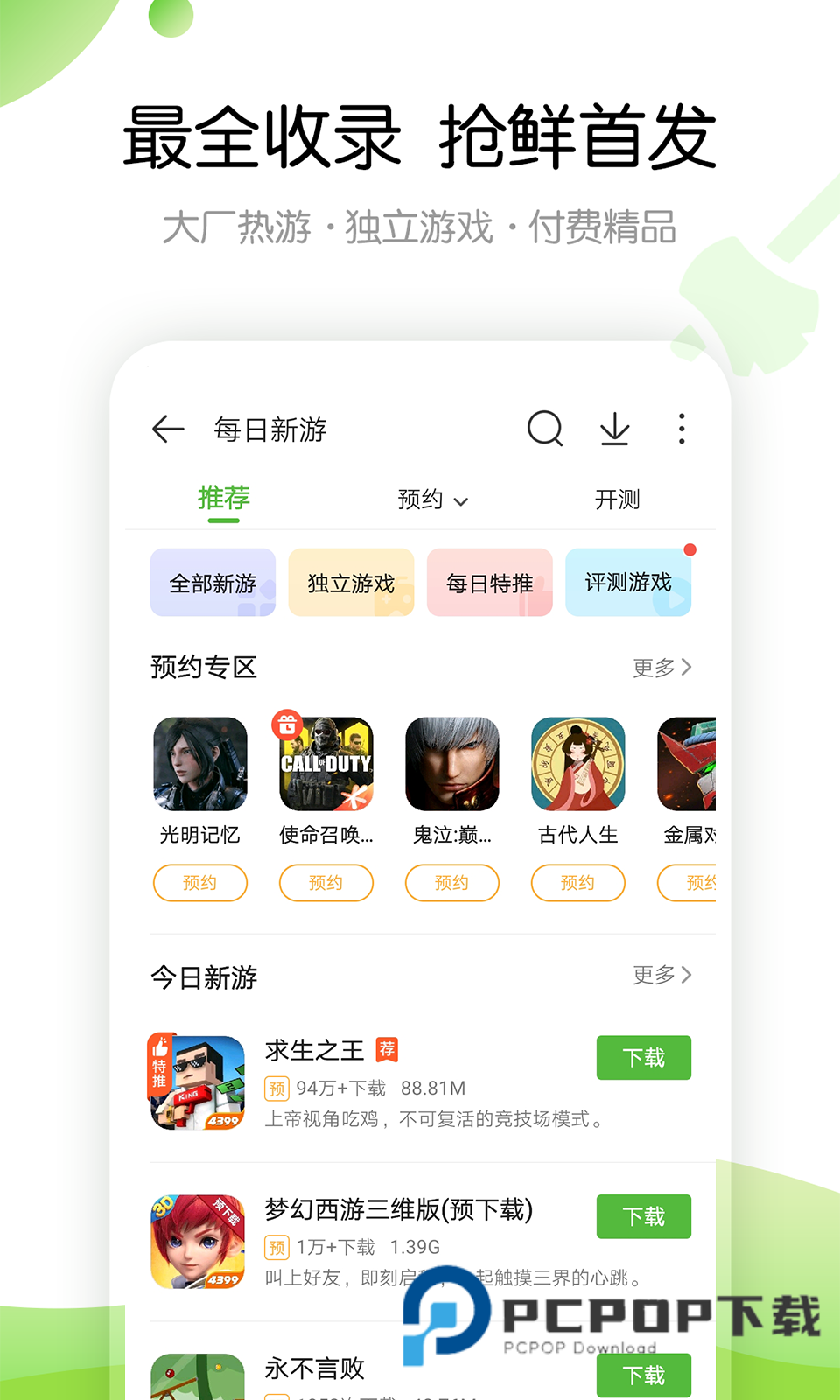Tap 预约 button under 古代人生
The image size is (840, 1400).
(x=577, y=883)
